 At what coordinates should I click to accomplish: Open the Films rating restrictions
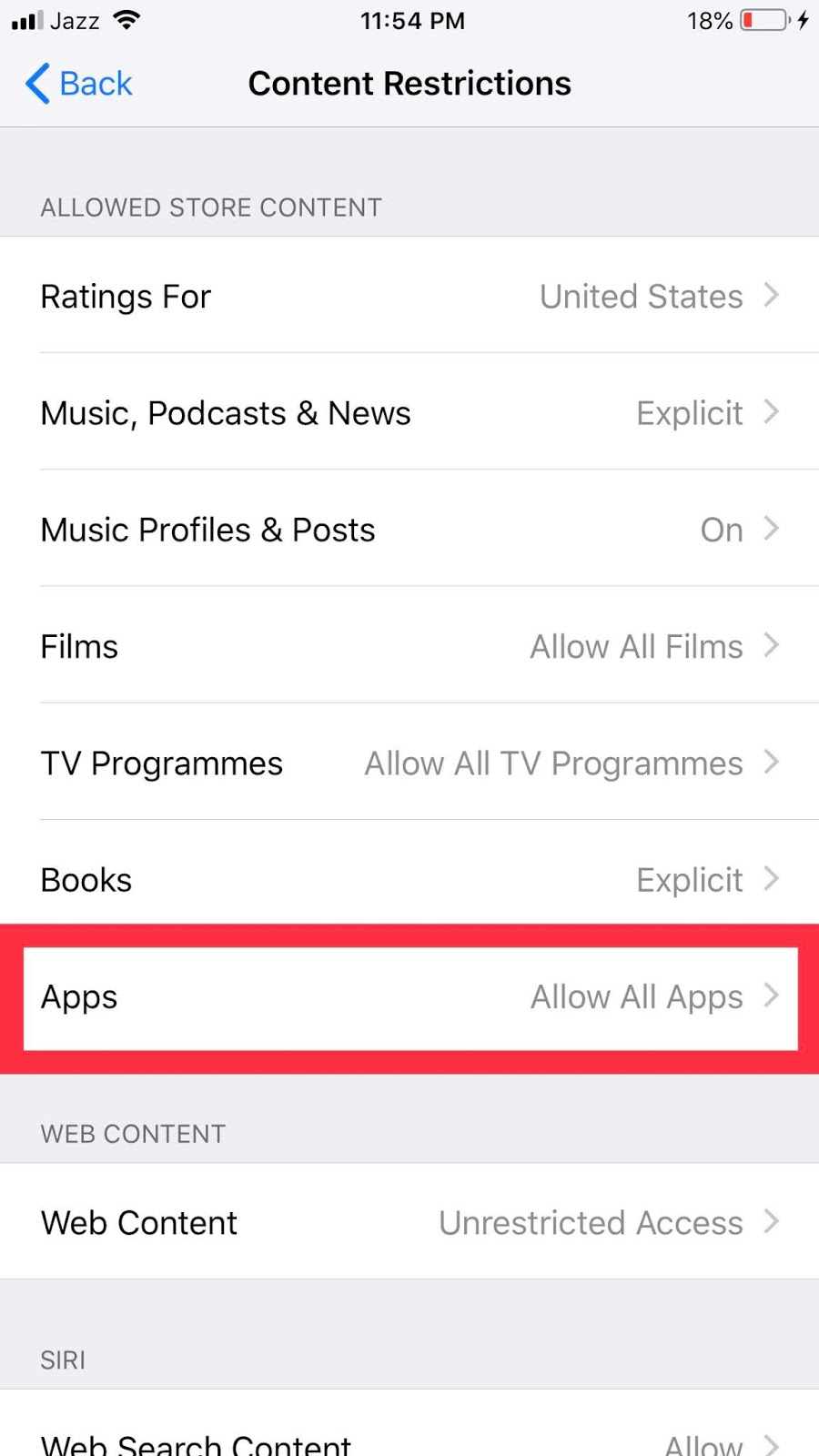click(x=409, y=646)
